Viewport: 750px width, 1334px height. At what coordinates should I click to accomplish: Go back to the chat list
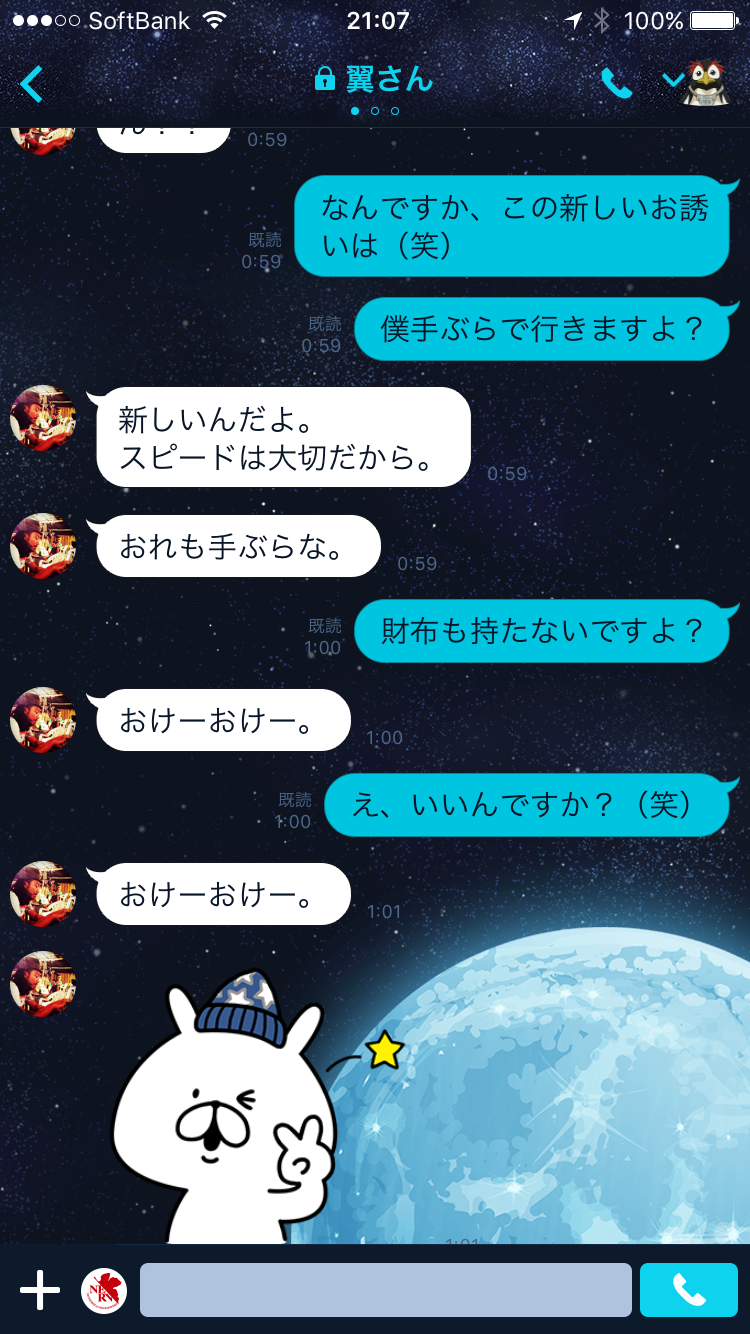point(32,84)
